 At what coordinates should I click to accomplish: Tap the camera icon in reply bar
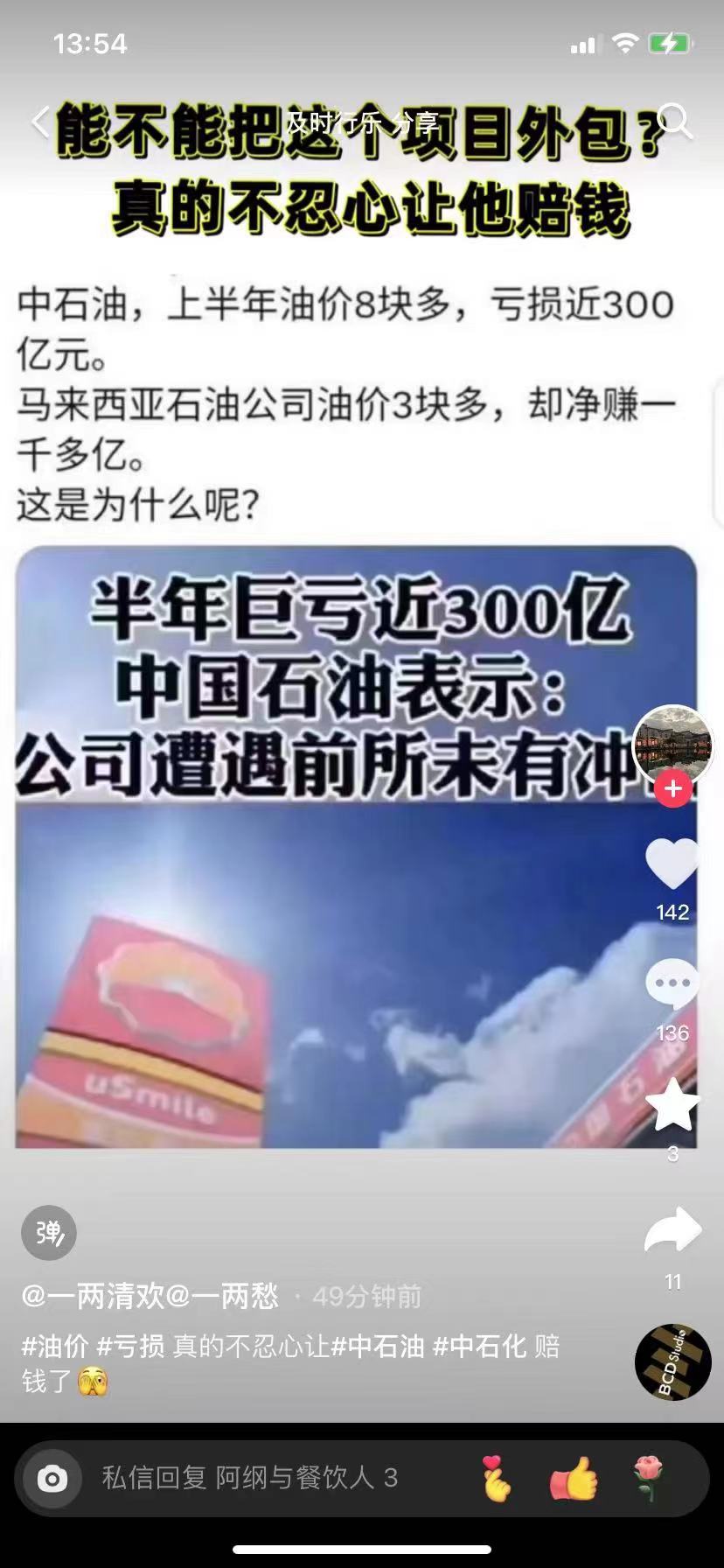click(x=52, y=1479)
